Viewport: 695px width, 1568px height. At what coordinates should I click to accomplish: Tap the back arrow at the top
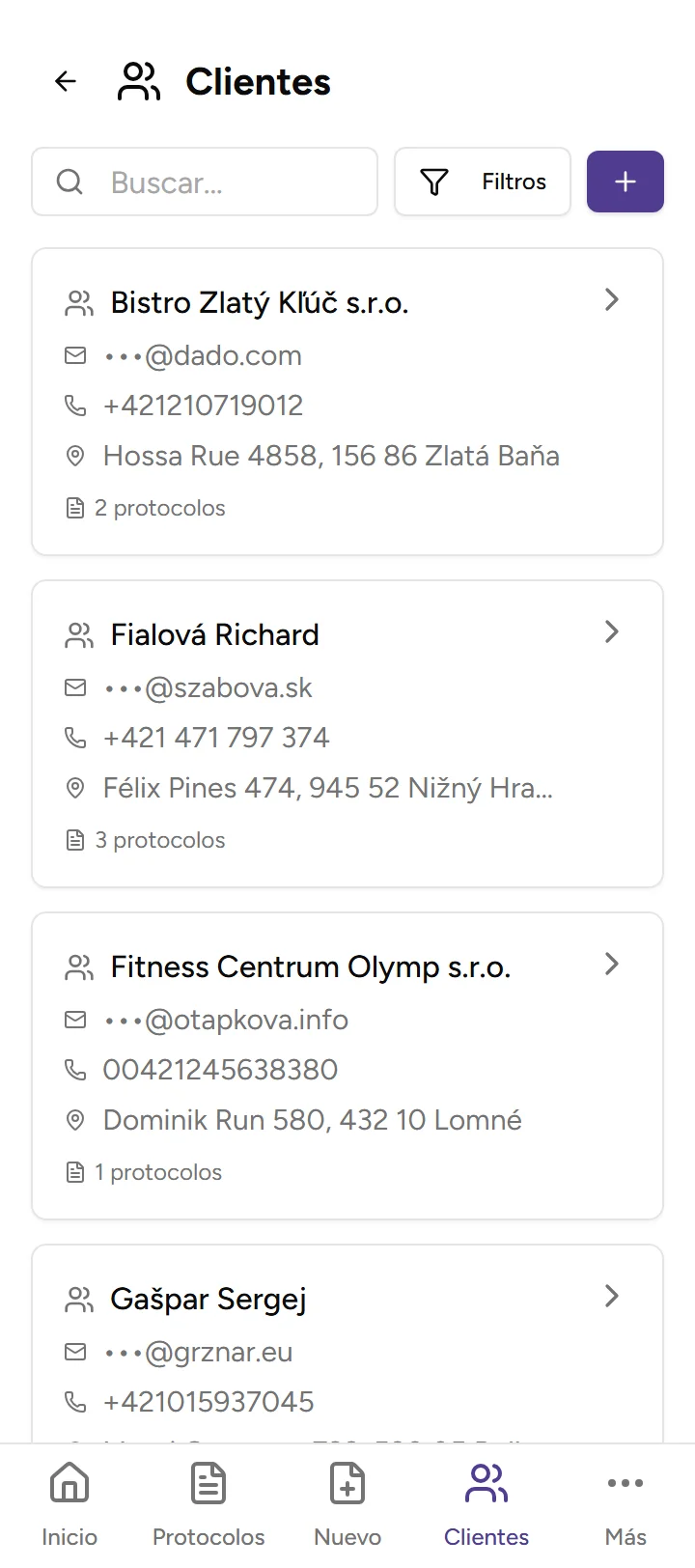(65, 81)
